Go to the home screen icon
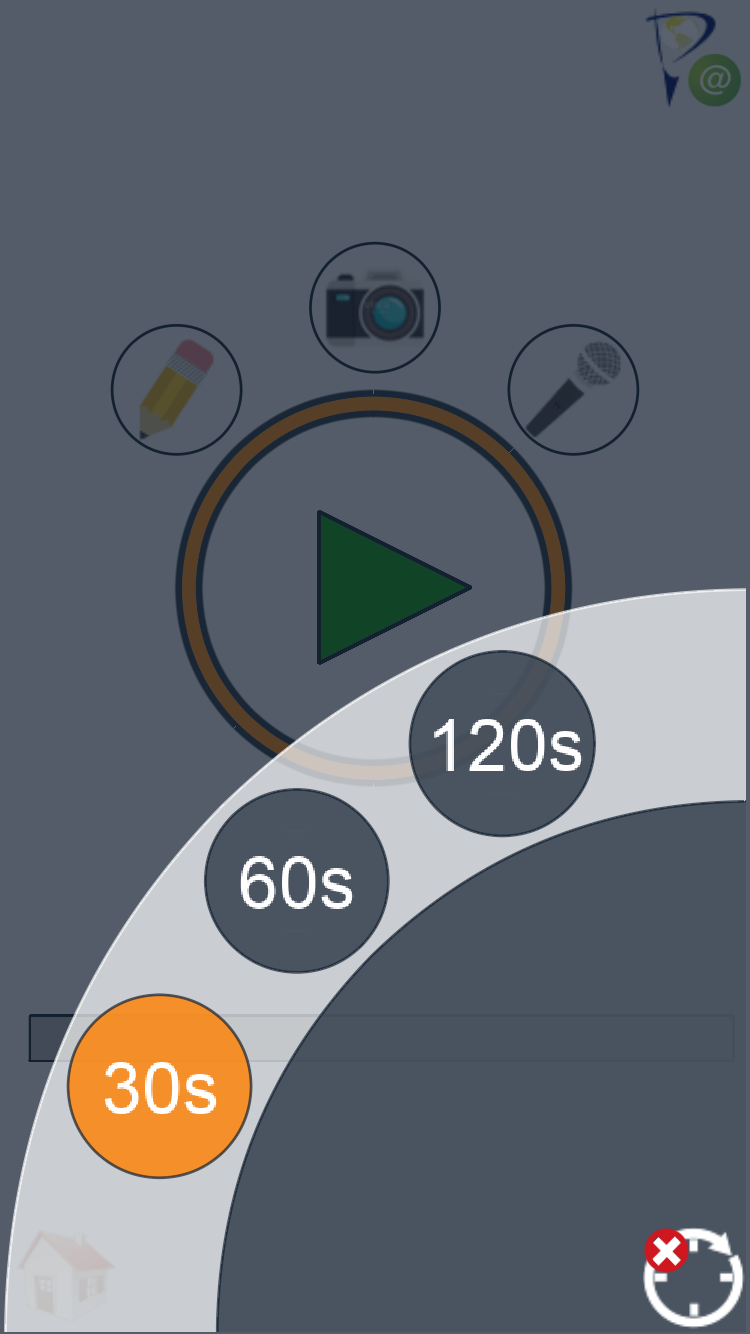This screenshot has height=1334, width=750. click(x=66, y=1277)
